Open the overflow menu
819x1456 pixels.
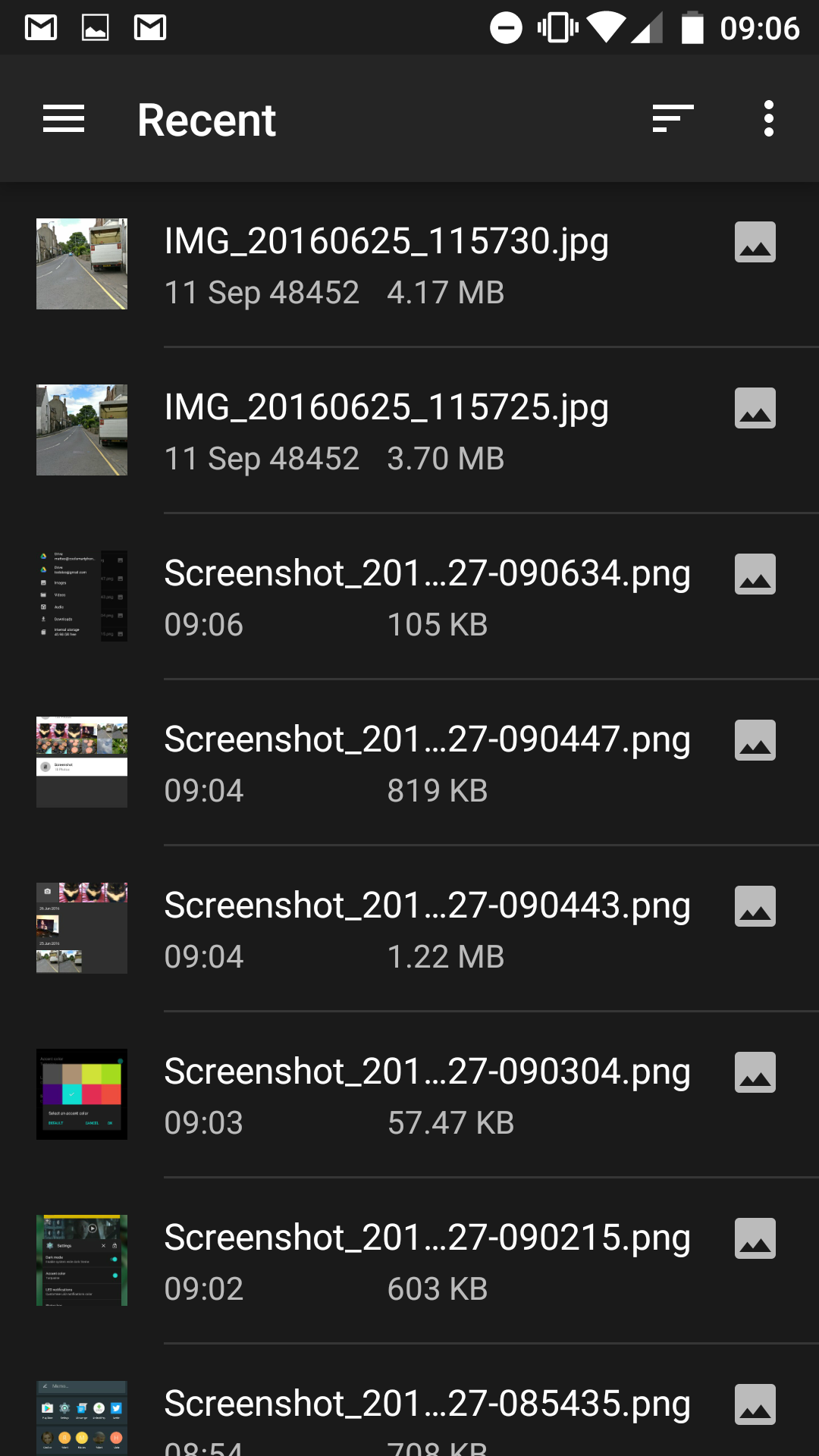pyautogui.click(x=769, y=119)
